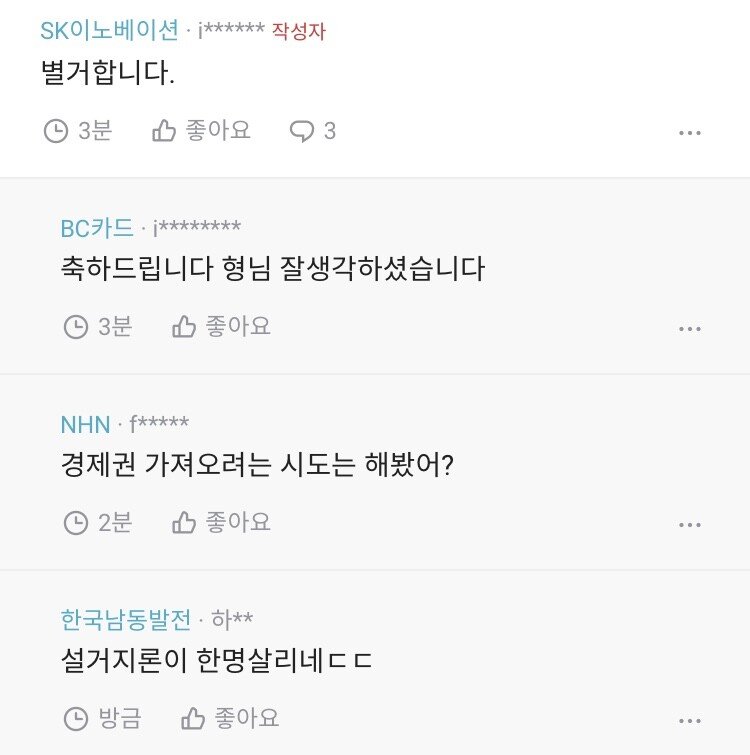Open more options for BC카드 reply
The width and height of the screenshot is (750, 755).
point(689,329)
